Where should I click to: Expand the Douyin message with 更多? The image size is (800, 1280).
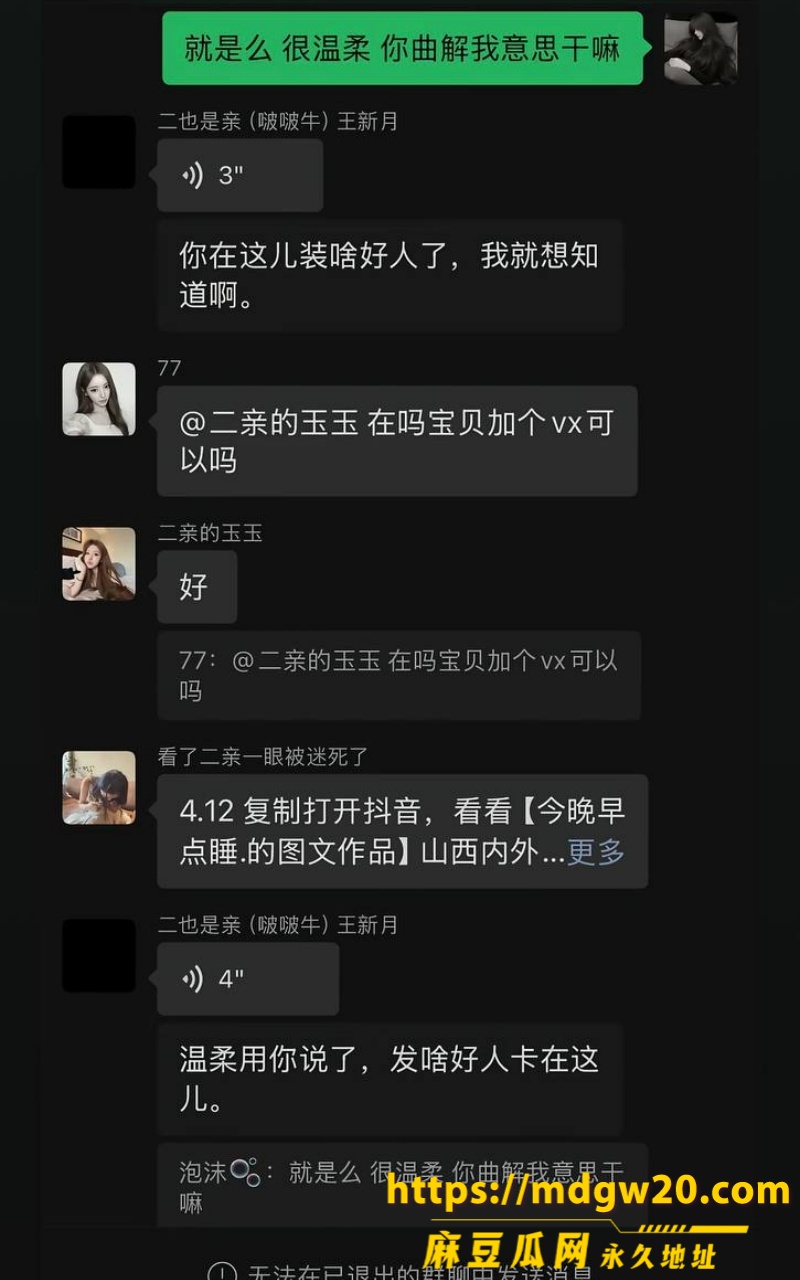click(596, 852)
